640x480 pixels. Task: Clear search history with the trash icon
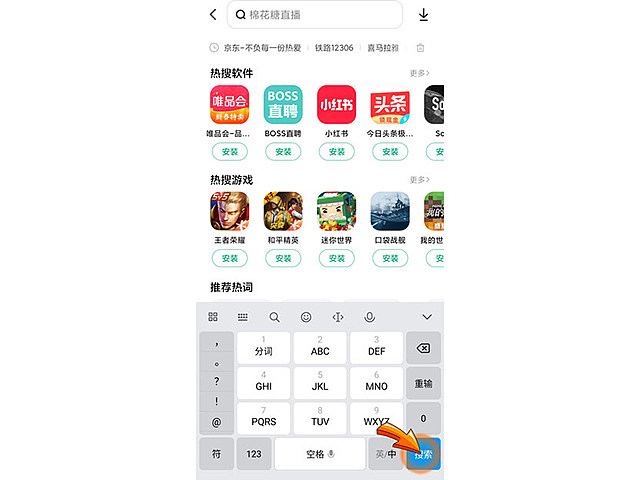(420, 48)
